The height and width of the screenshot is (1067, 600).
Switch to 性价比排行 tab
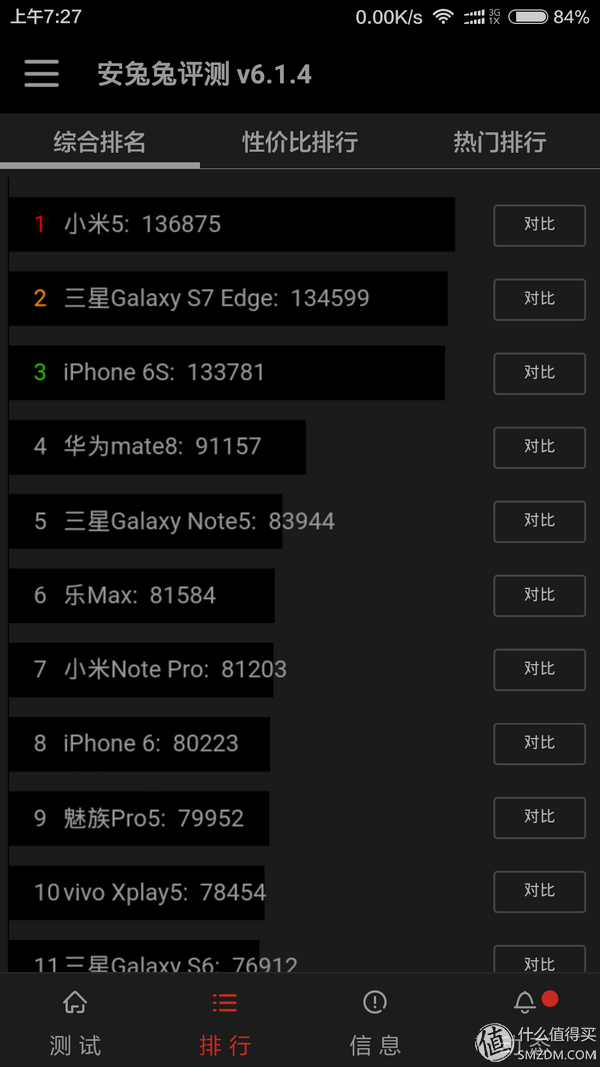pyautogui.click(x=300, y=142)
